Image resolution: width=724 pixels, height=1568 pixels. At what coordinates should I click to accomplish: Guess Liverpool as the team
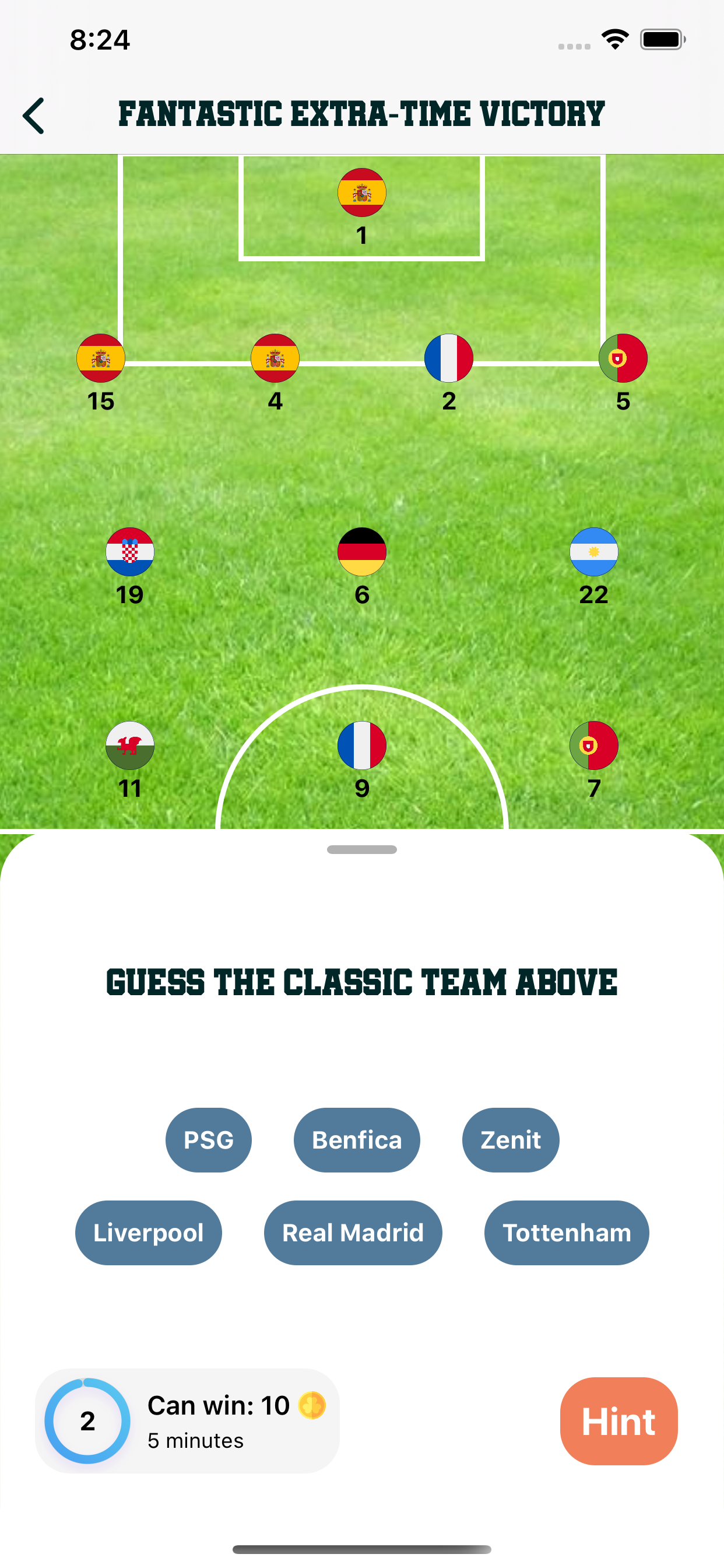coord(149,1232)
